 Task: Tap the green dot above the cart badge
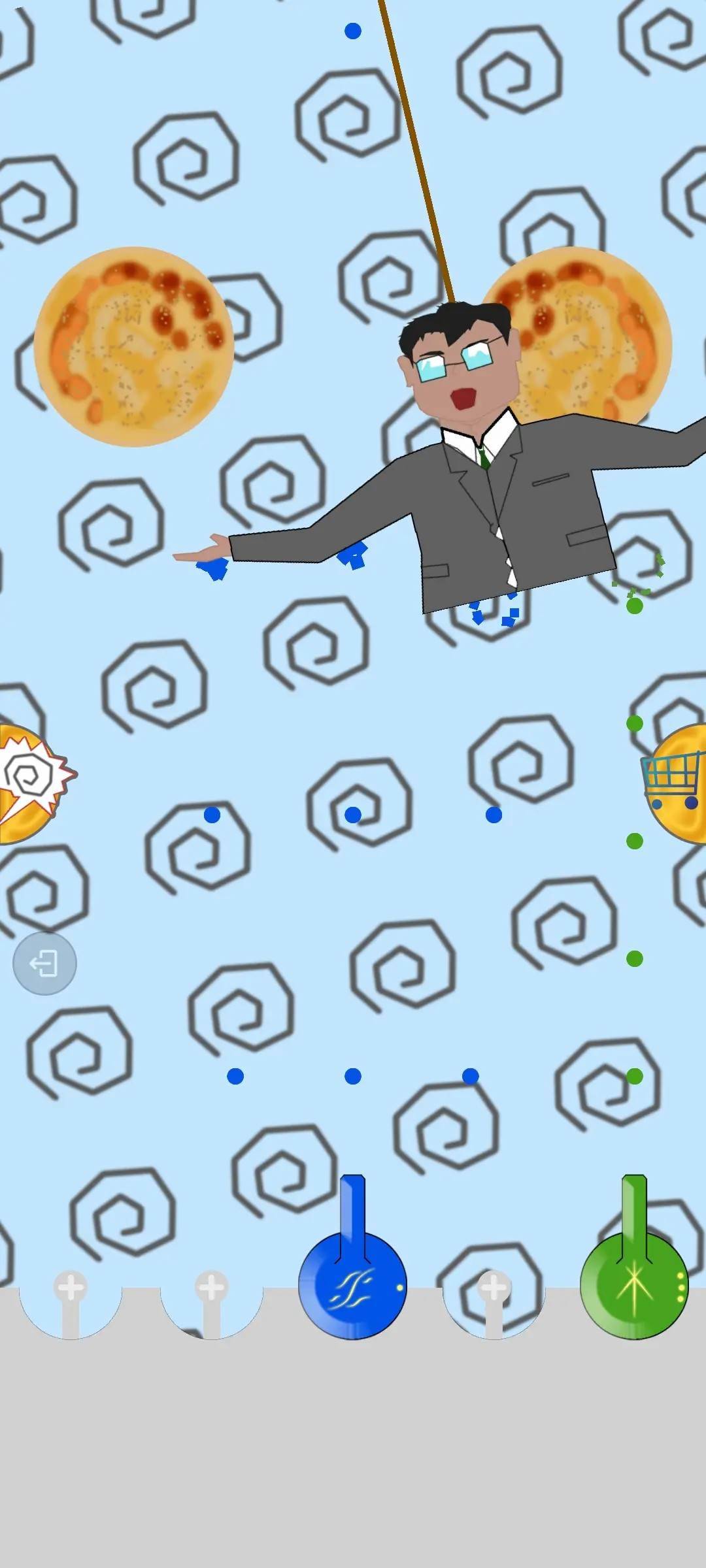[x=634, y=724]
